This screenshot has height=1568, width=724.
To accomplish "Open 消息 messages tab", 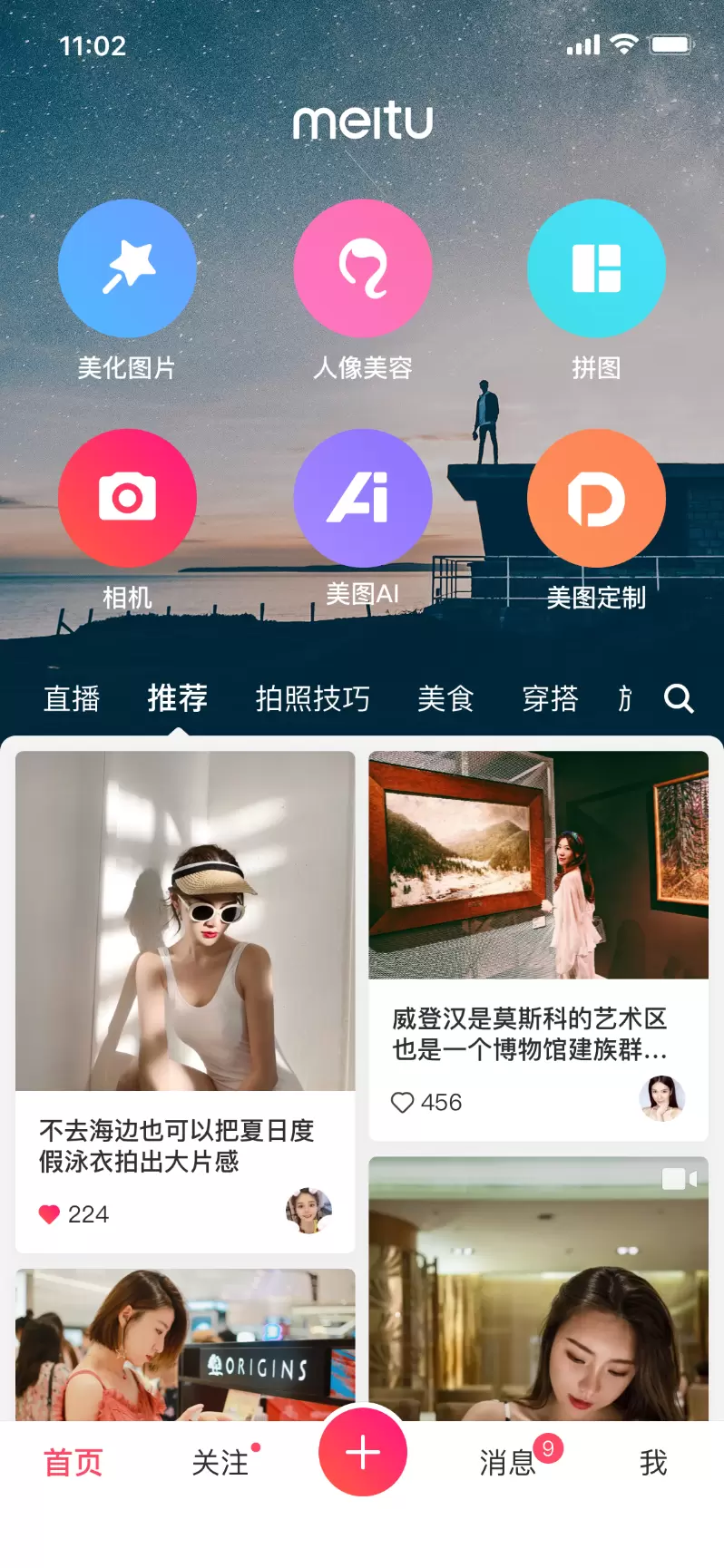I will (507, 1462).
